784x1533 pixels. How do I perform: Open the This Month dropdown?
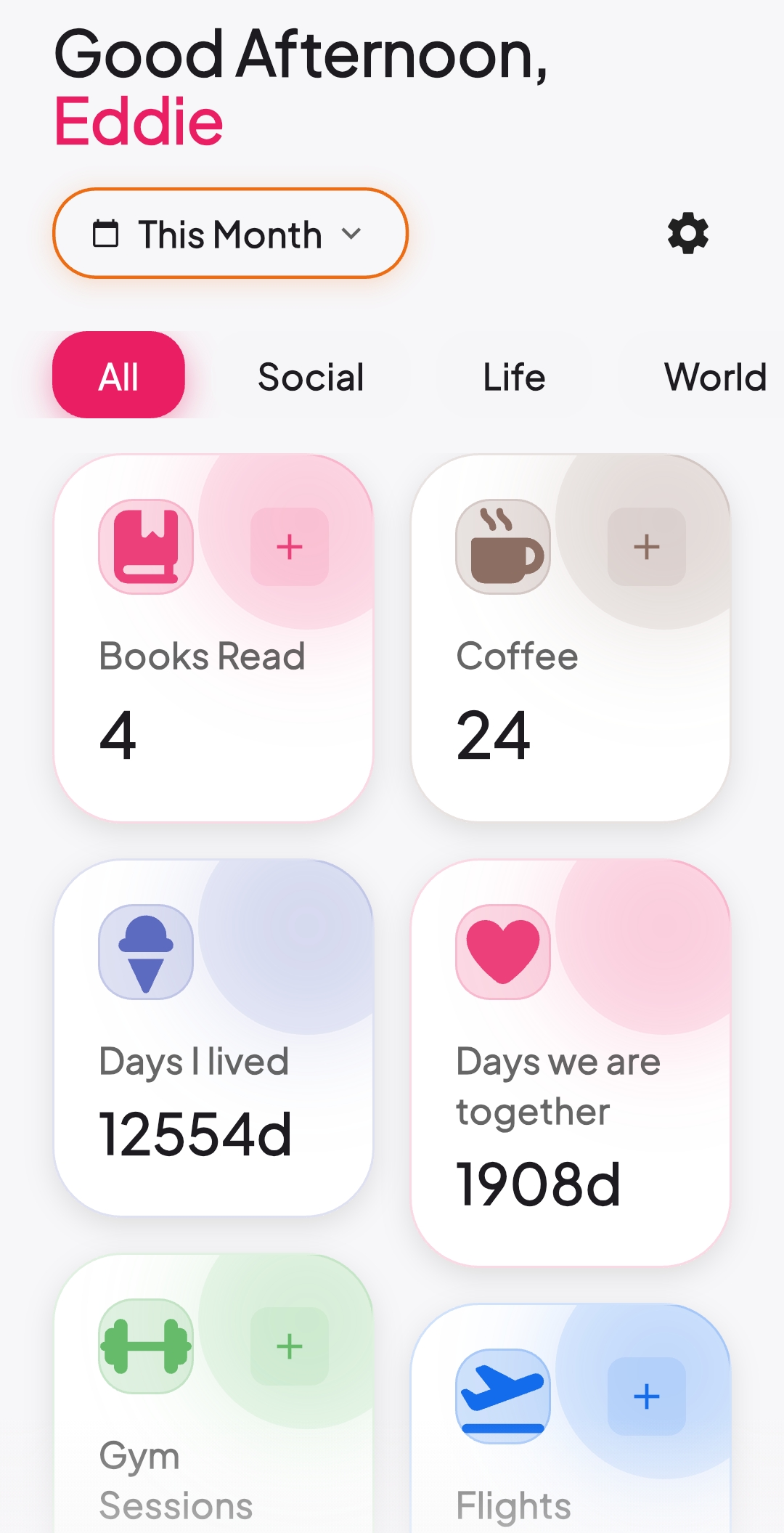pos(230,234)
